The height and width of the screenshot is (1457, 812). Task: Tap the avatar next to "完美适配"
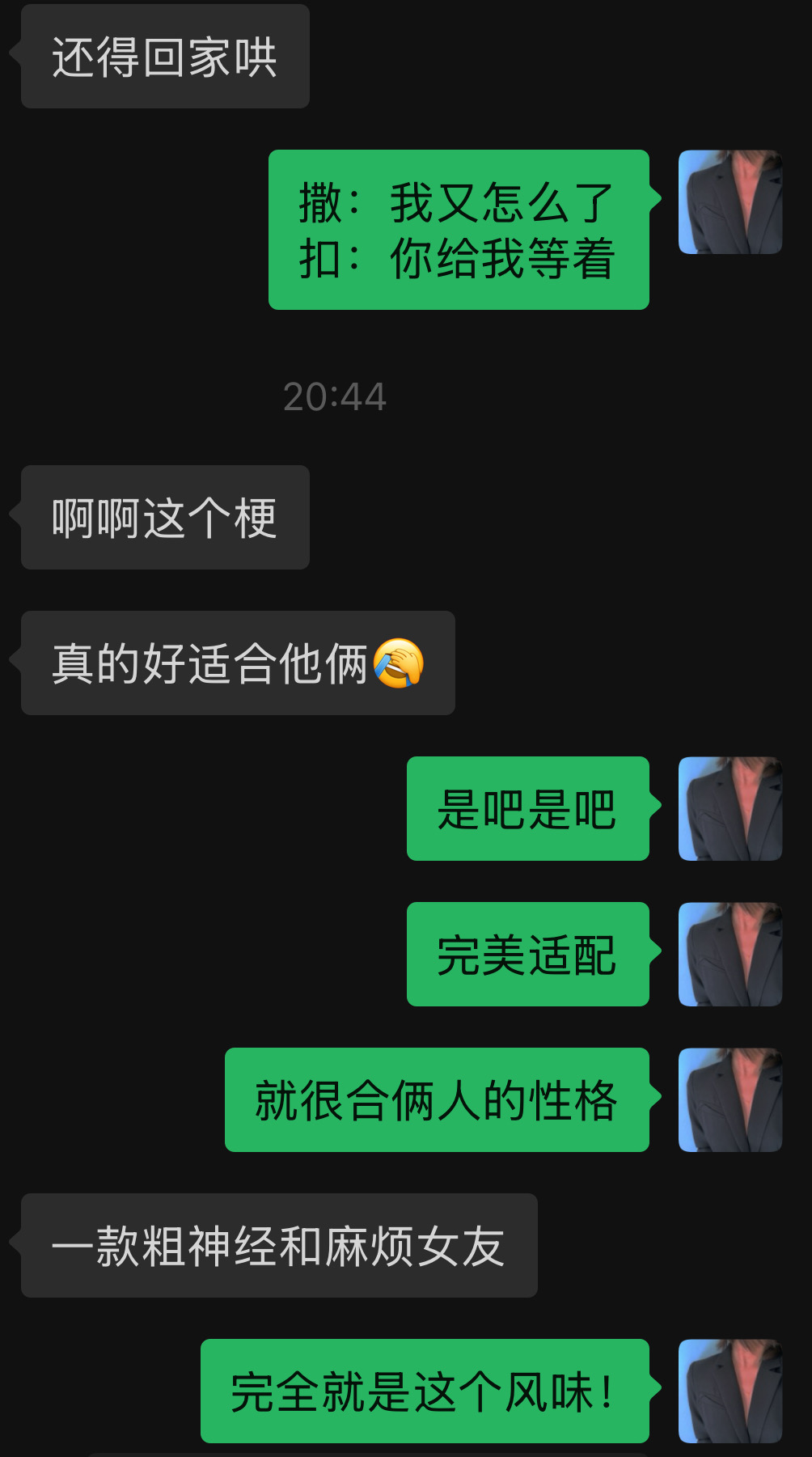tap(730, 954)
